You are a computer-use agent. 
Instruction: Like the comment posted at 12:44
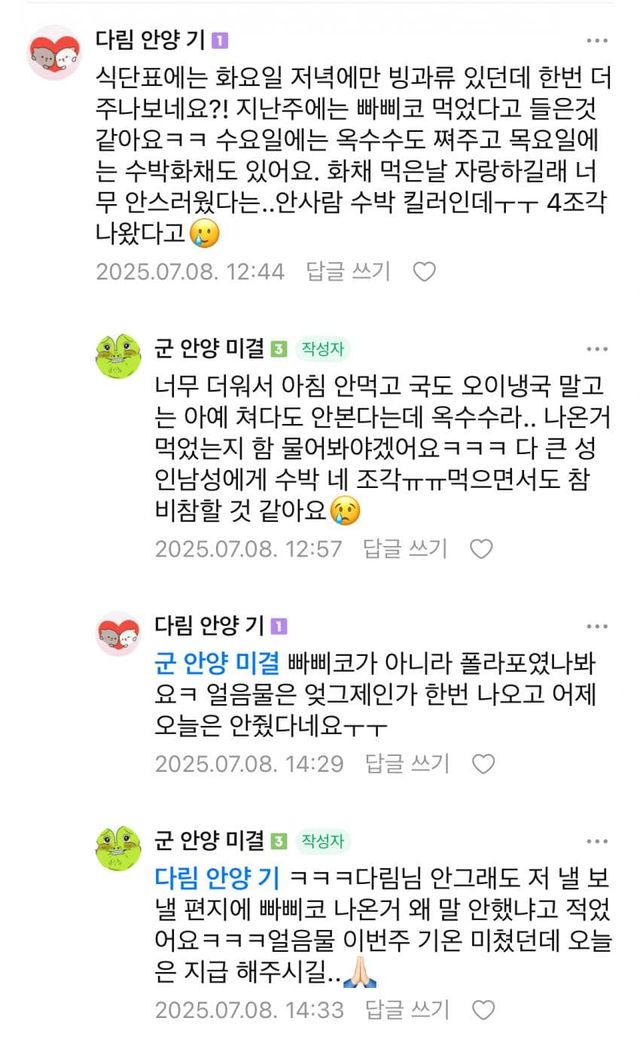pyautogui.click(x=425, y=271)
